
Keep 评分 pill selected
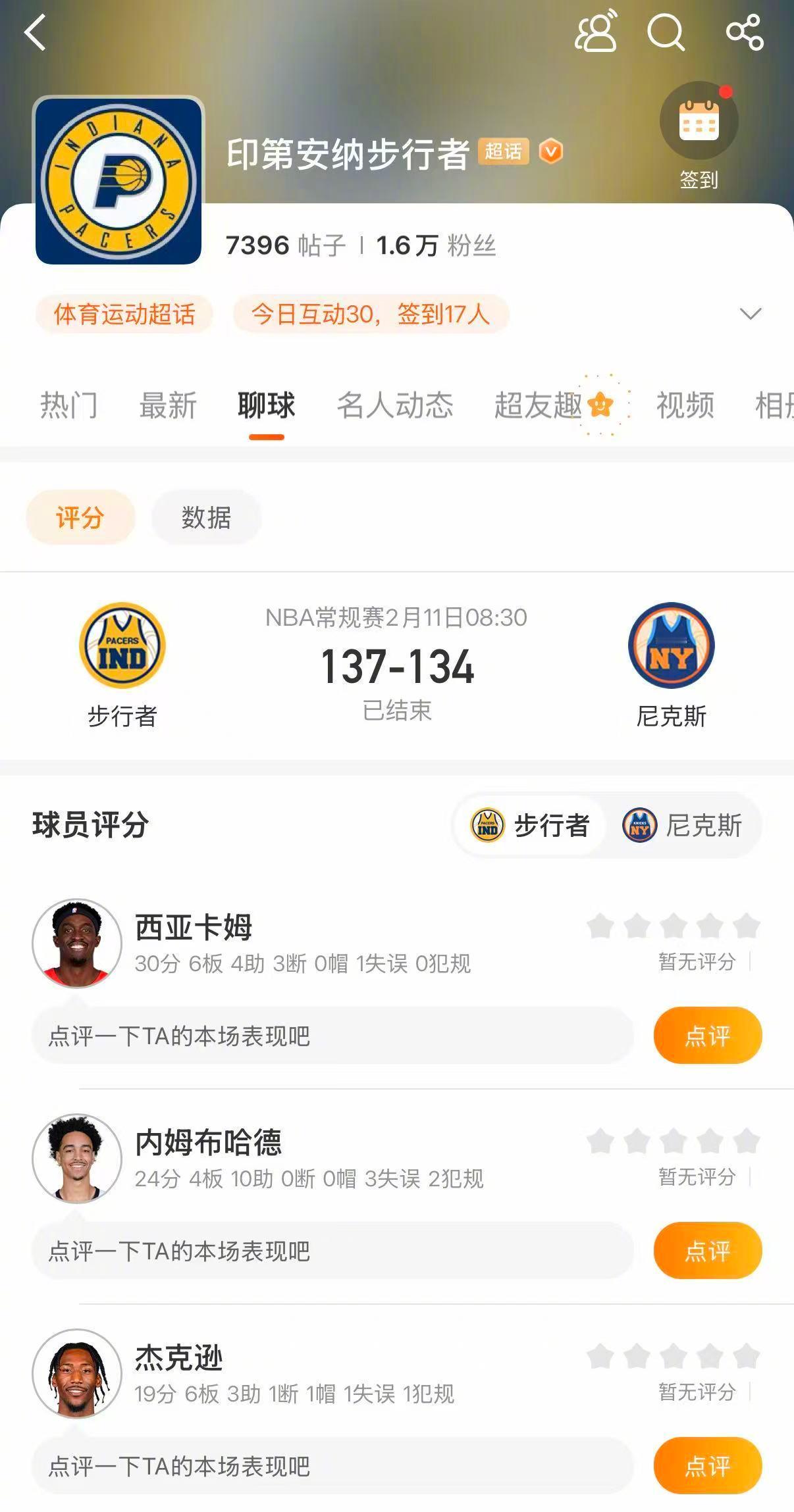[x=79, y=518]
